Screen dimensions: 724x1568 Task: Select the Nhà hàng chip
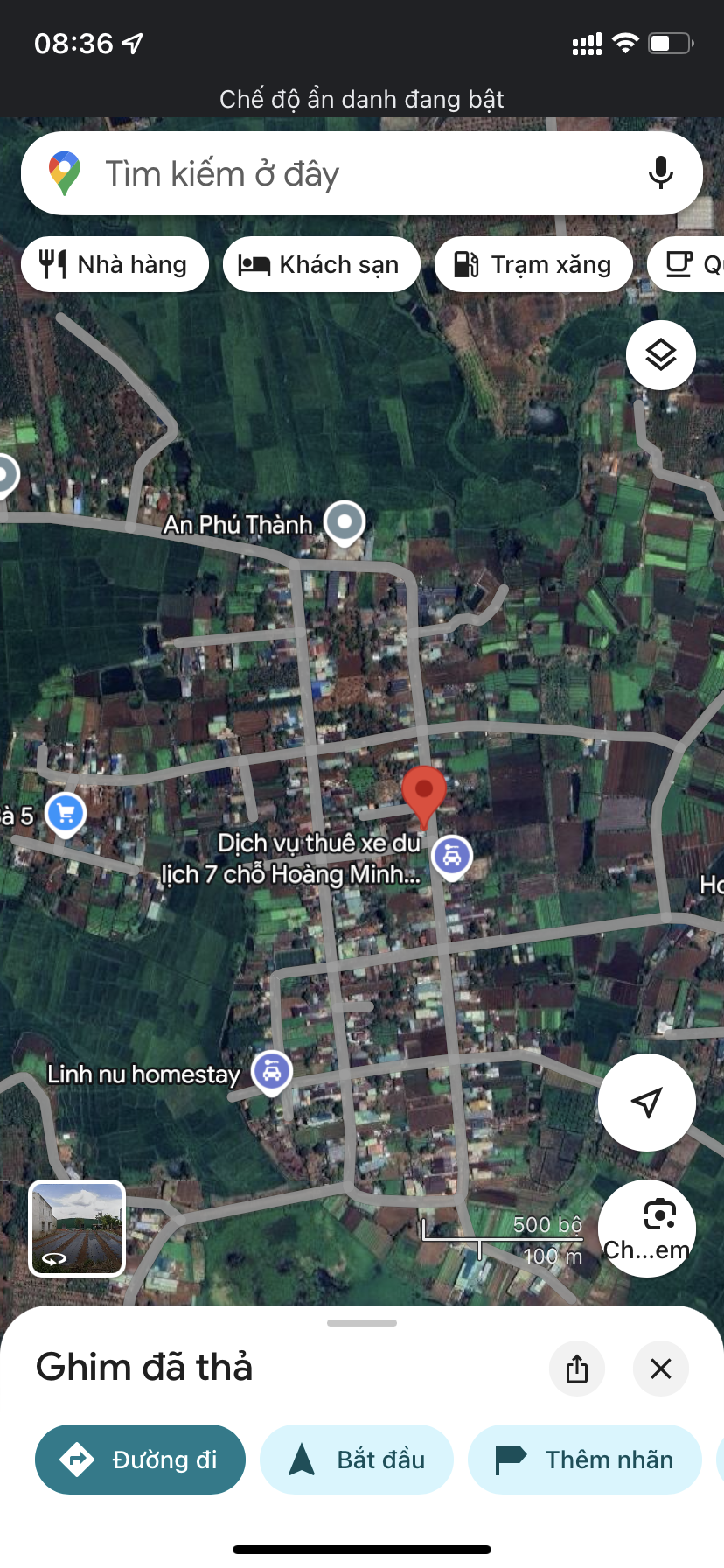click(x=115, y=264)
